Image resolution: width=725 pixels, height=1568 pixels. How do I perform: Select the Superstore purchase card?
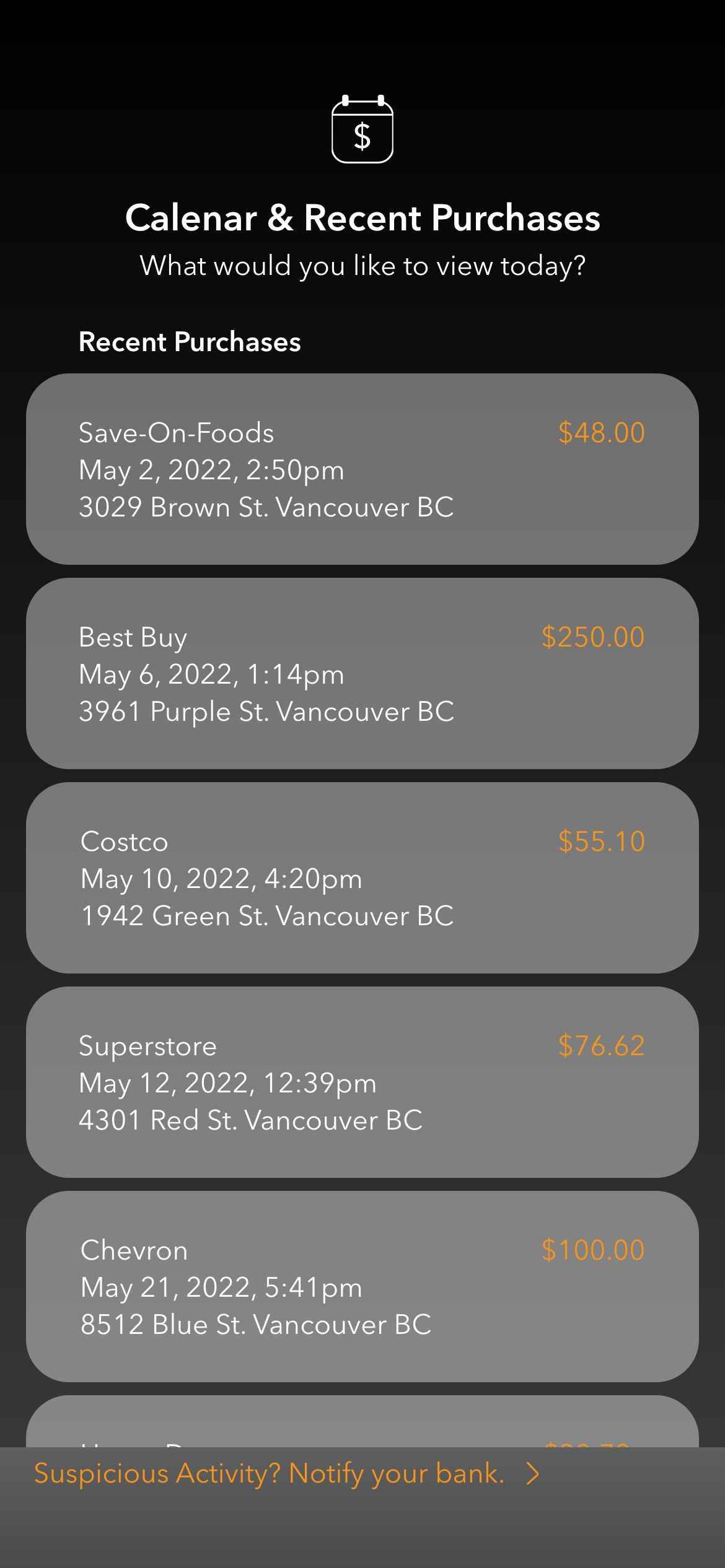(x=362, y=1082)
